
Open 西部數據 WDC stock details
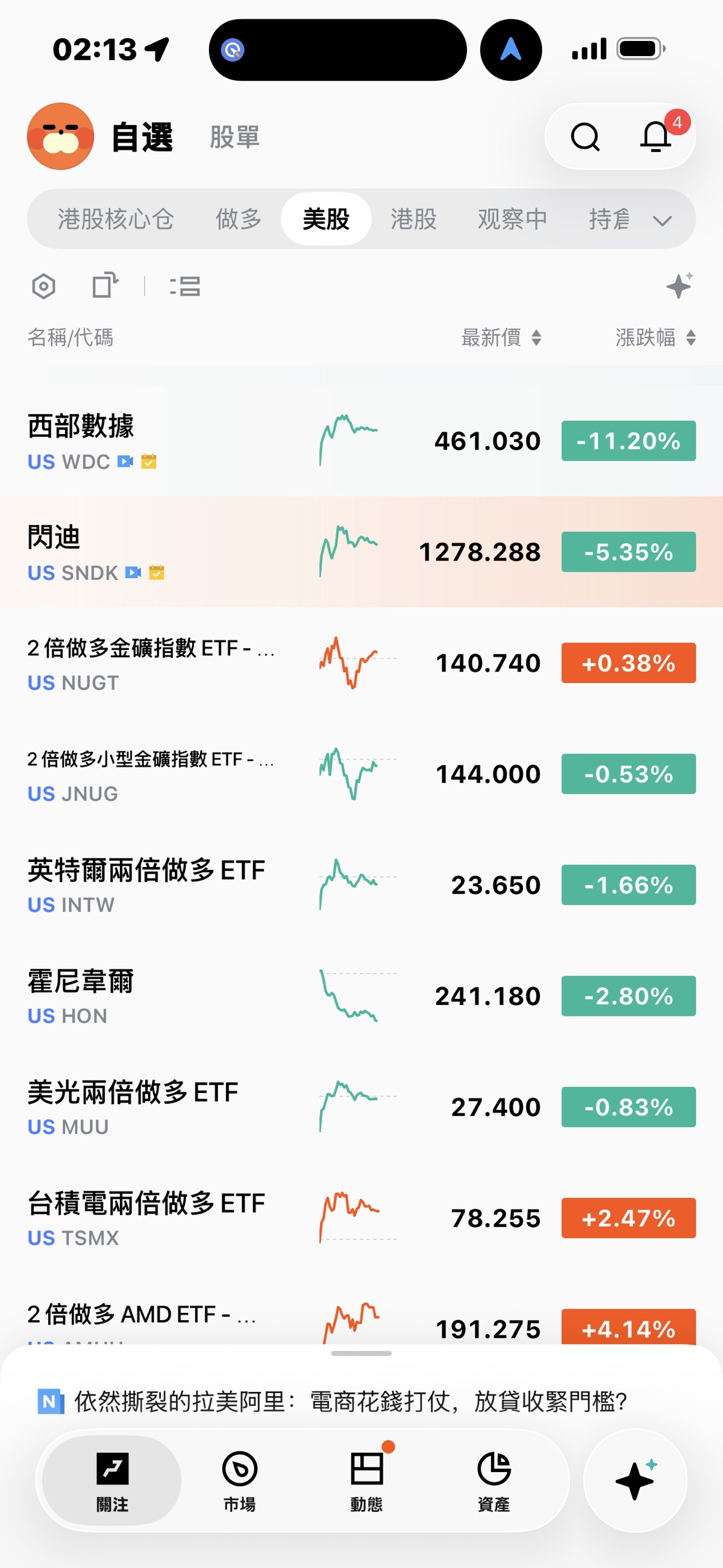coord(361,441)
